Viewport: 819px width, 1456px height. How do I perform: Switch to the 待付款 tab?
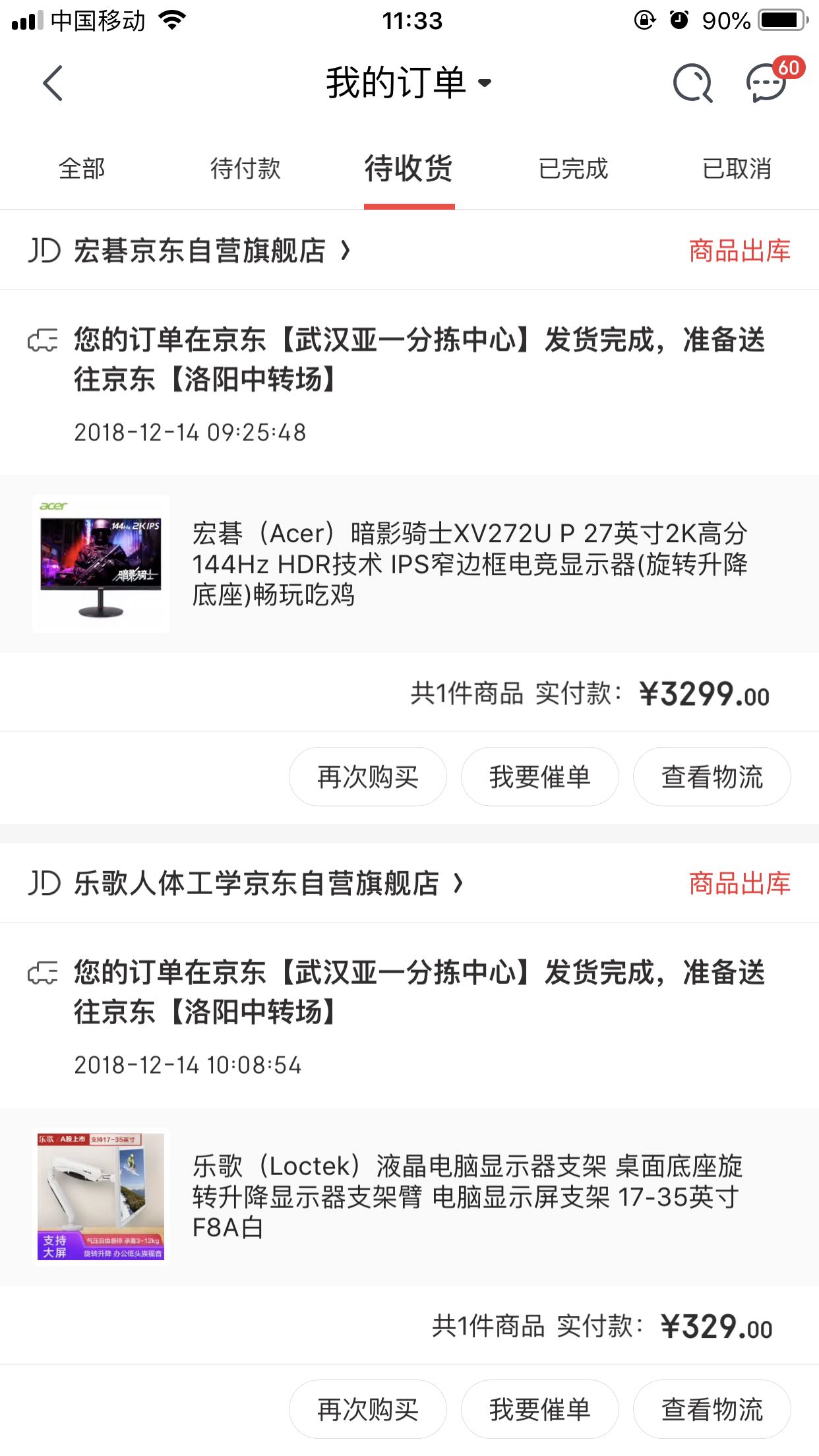pos(245,169)
